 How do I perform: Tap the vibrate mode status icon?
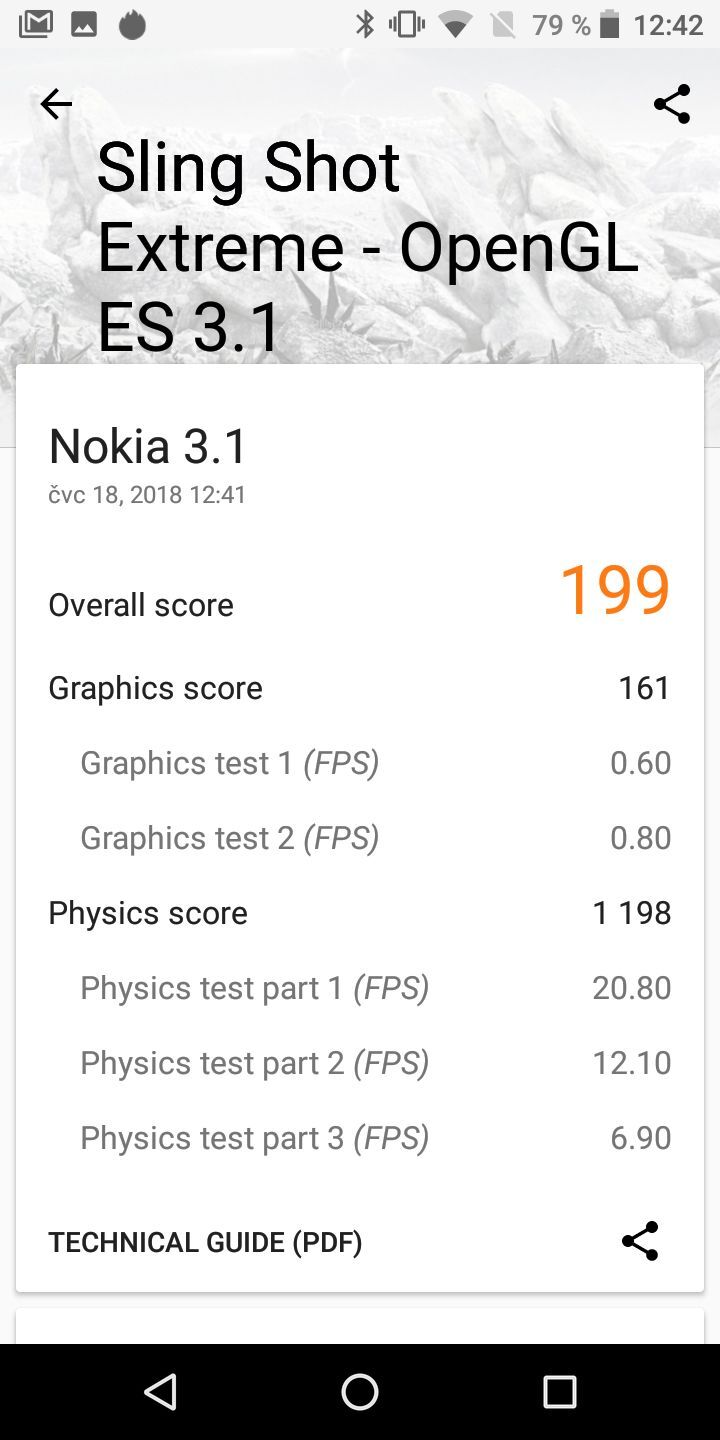tap(406, 23)
